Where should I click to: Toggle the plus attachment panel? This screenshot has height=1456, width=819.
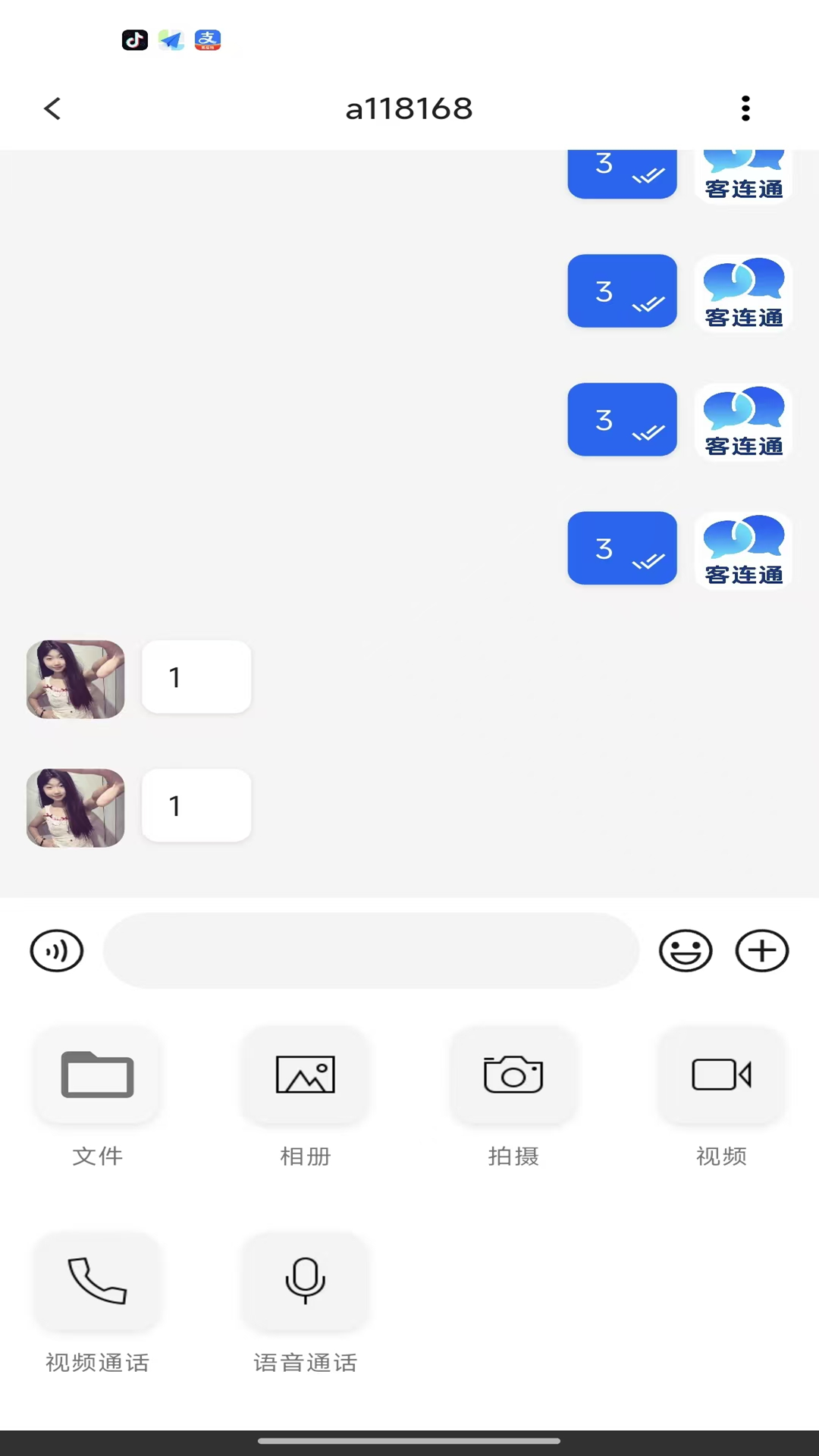(762, 950)
